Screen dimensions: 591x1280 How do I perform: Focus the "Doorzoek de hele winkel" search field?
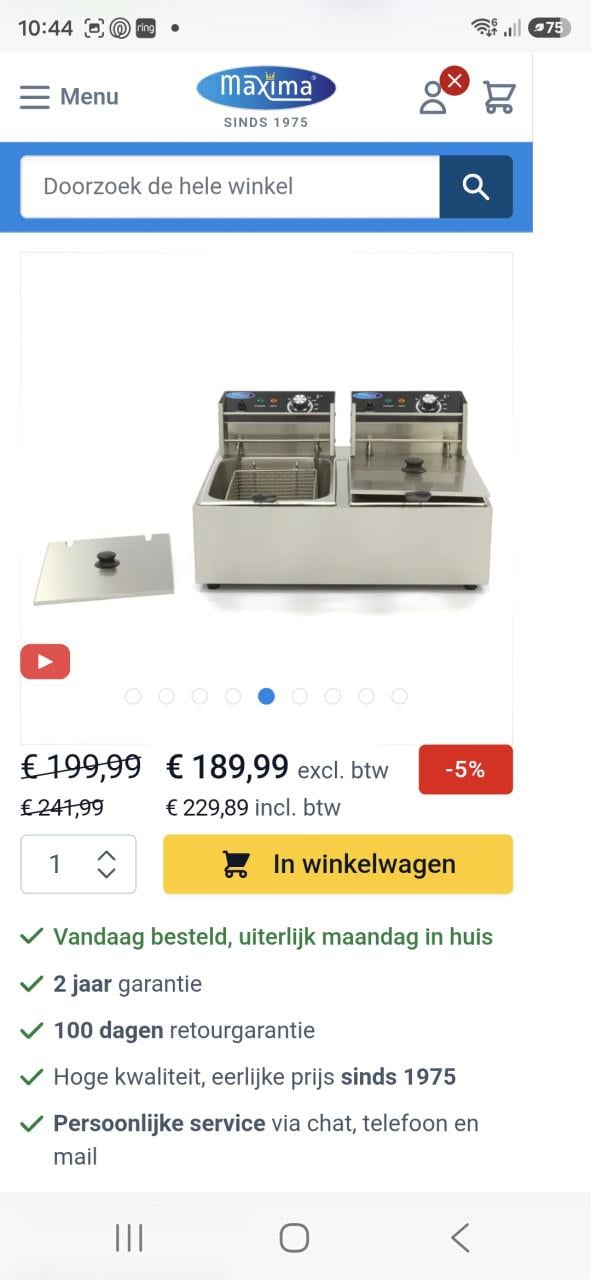click(230, 187)
